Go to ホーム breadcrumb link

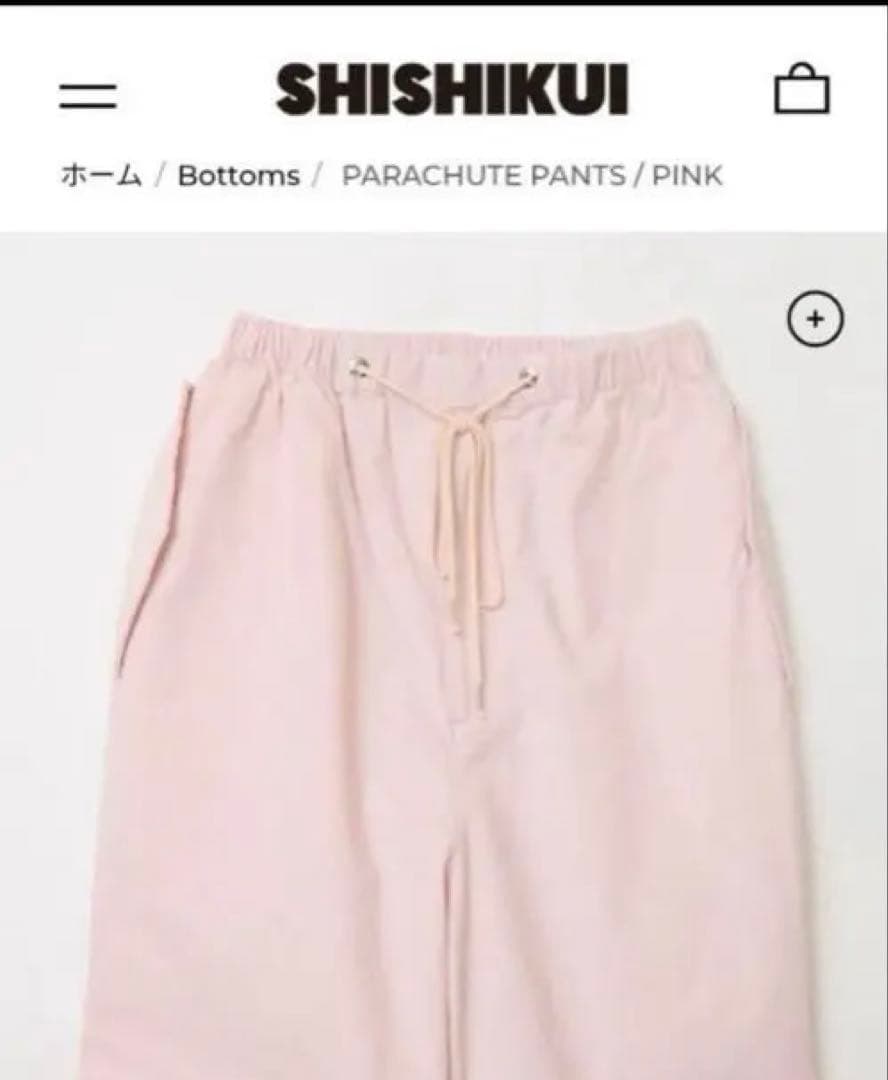pos(99,176)
